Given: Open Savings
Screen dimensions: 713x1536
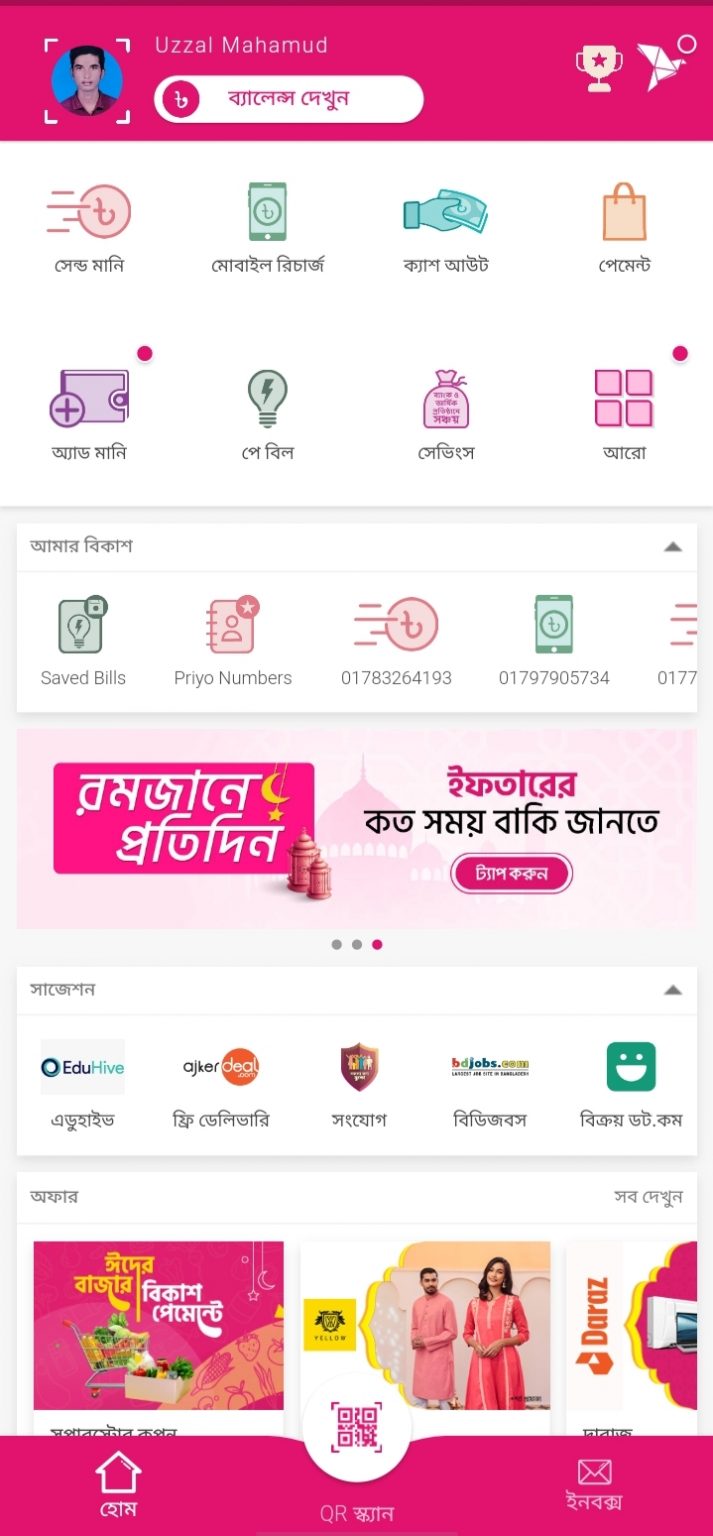Looking at the screenshot, I should click(445, 415).
